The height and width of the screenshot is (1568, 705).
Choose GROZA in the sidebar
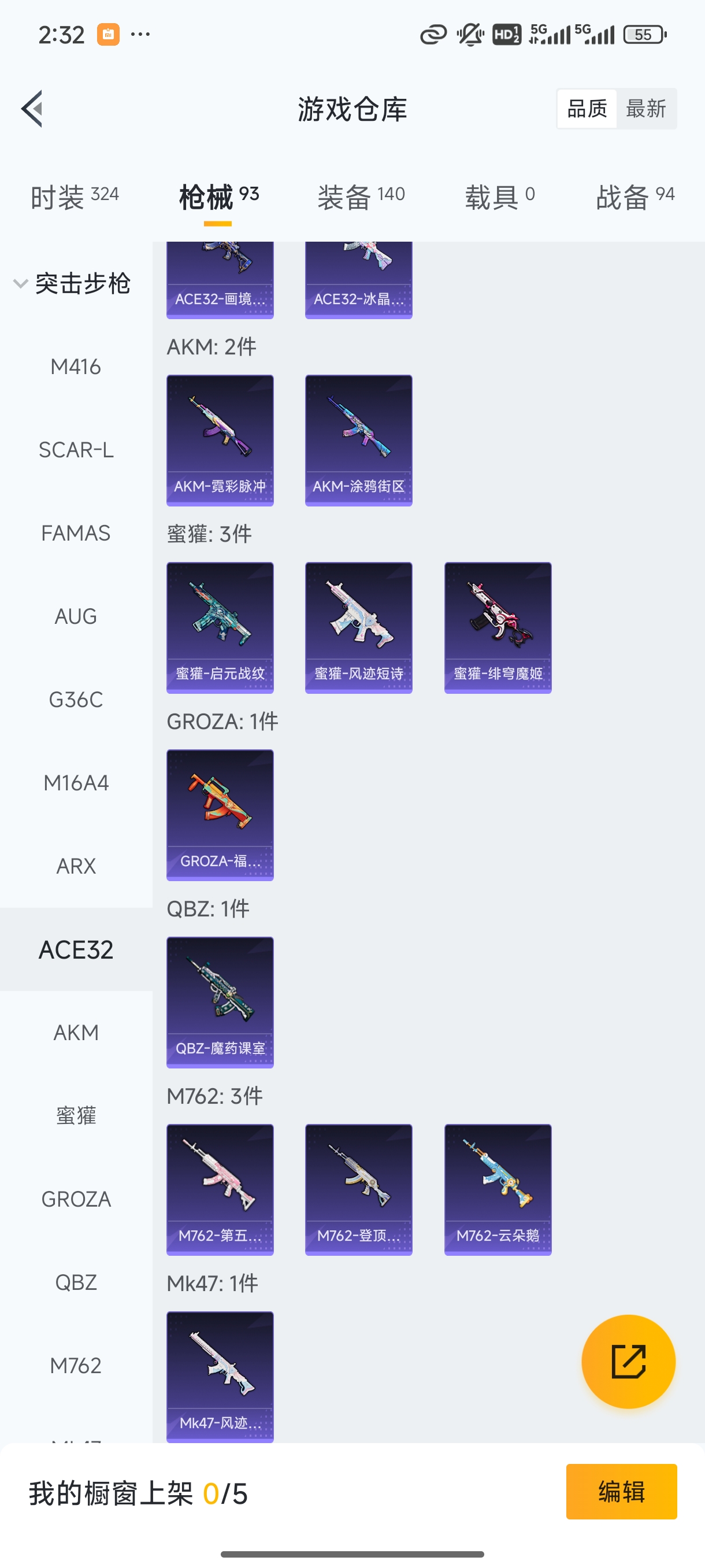click(76, 1199)
